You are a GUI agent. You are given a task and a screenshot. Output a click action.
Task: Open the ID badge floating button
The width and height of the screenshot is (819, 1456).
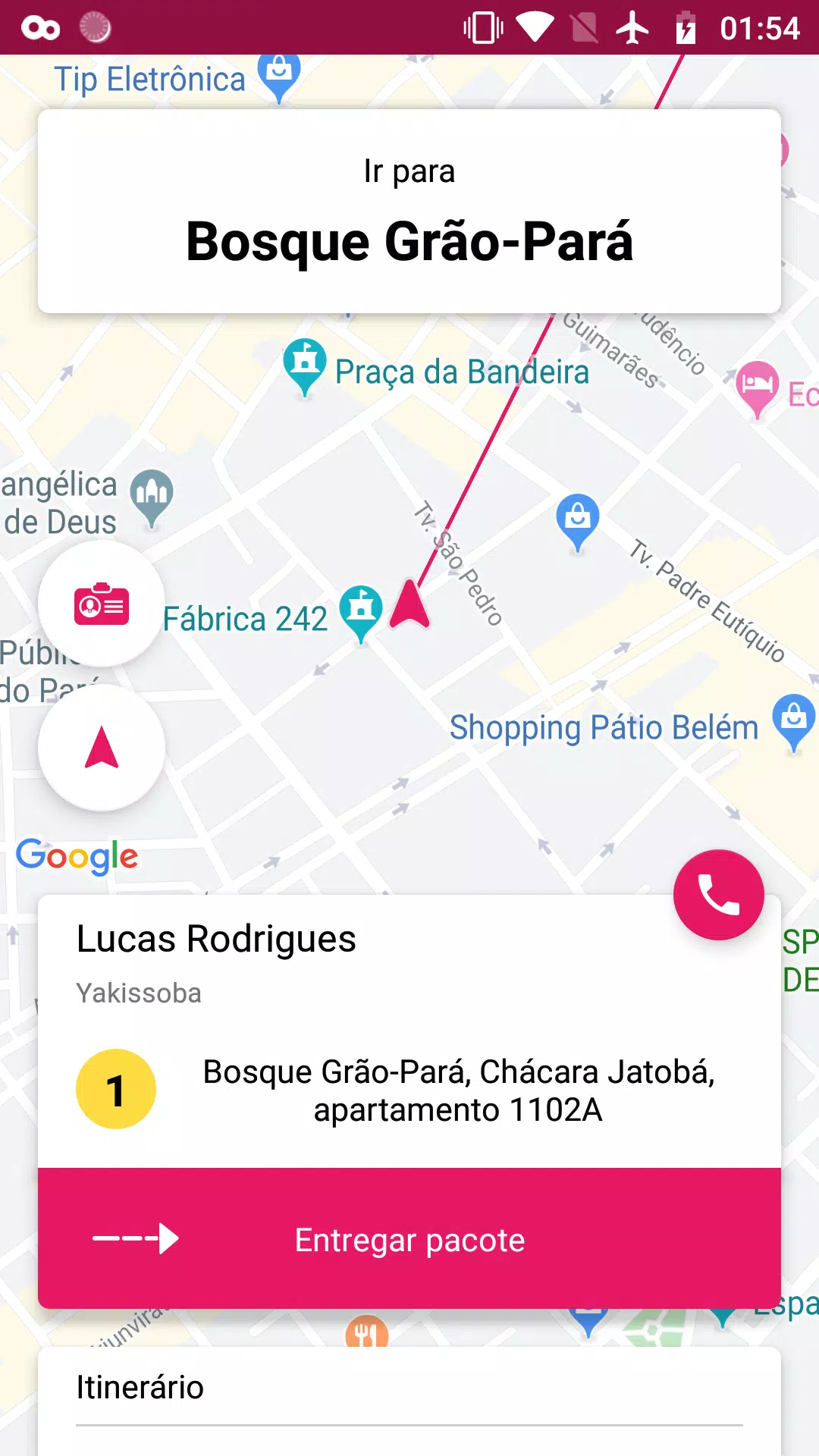pyautogui.click(x=102, y=604)
